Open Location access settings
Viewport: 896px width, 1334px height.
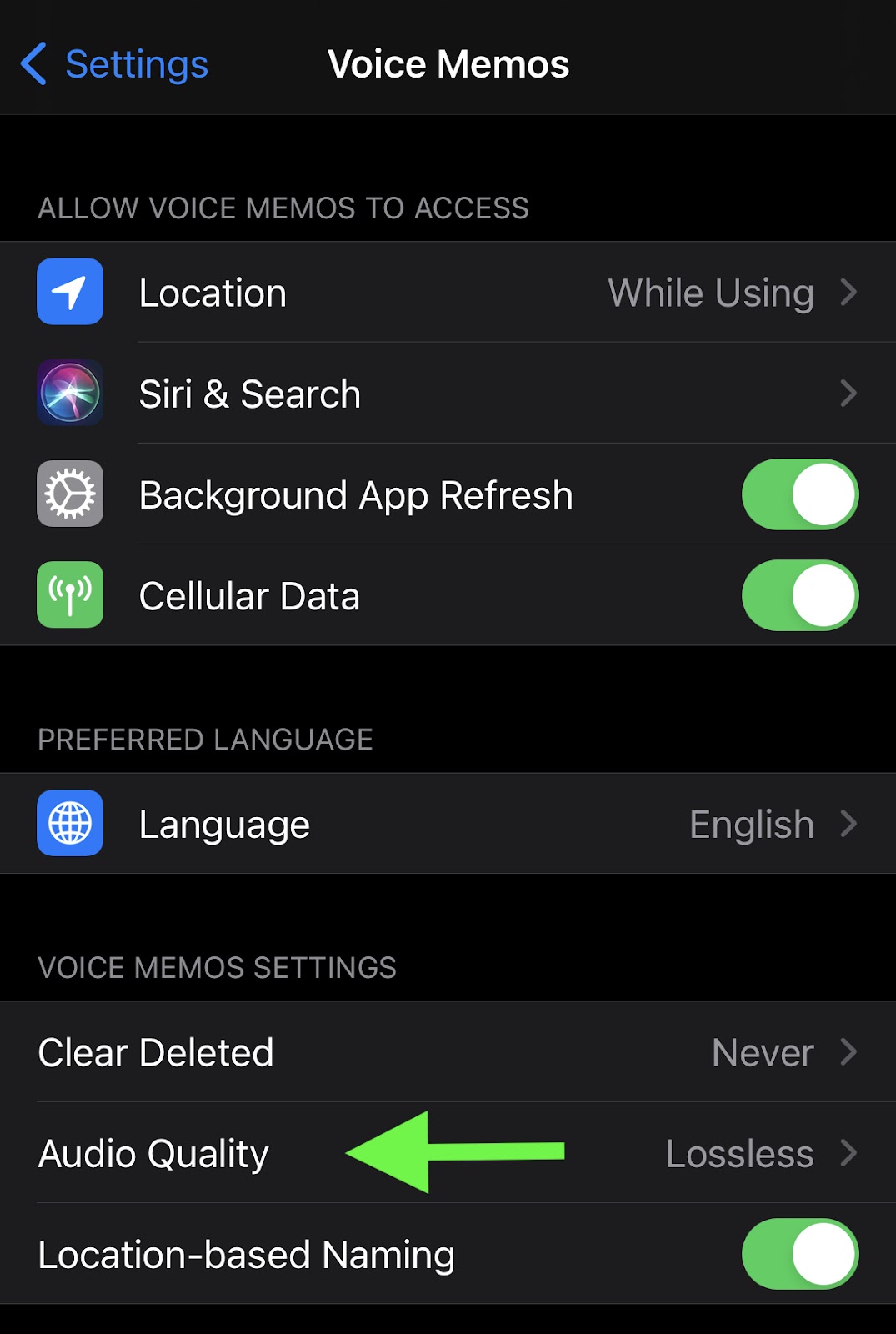(448, 293)
